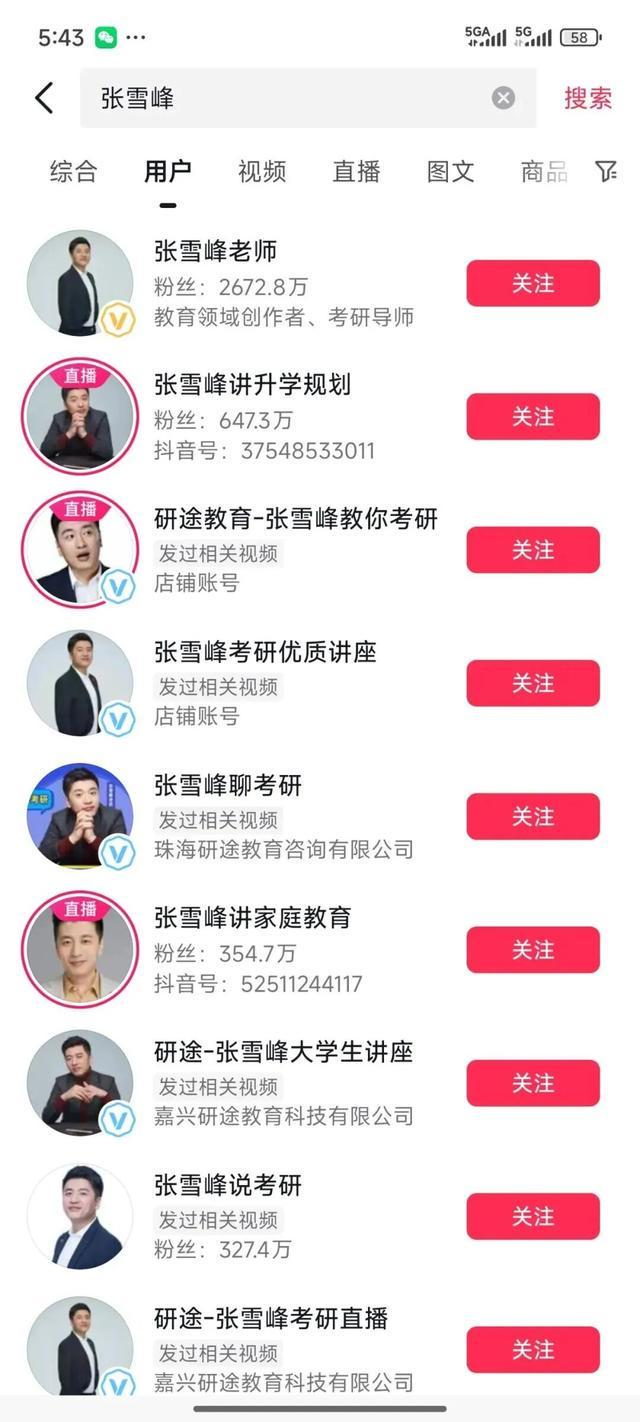Open the 研途-张雪峰大学生讲座 user result

click(283, 1052)
